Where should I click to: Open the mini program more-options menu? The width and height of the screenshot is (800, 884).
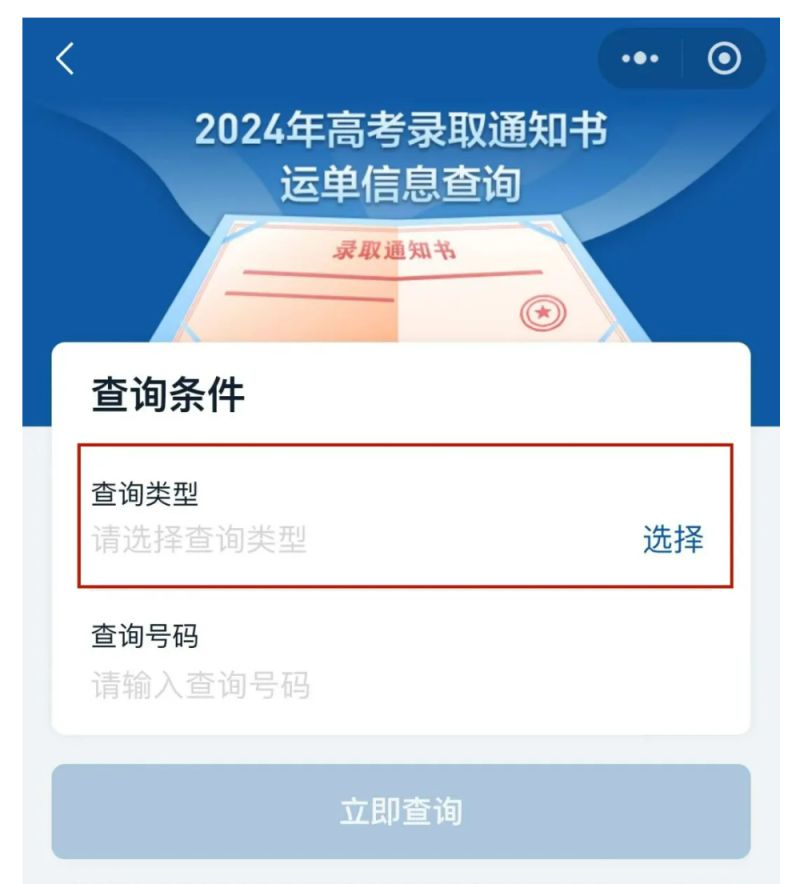640,60
